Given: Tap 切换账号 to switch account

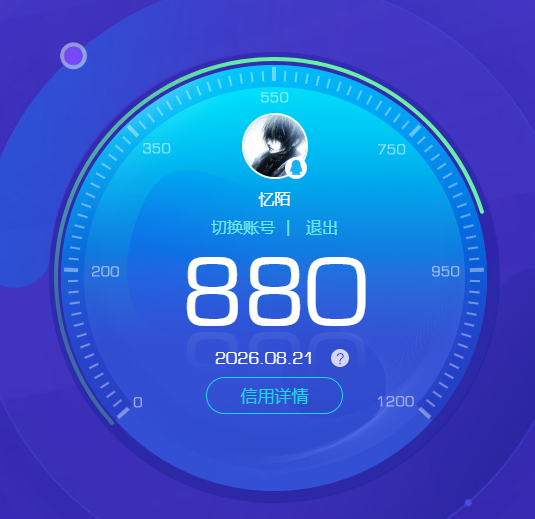Looking at the screenshot, I should 243,228.
